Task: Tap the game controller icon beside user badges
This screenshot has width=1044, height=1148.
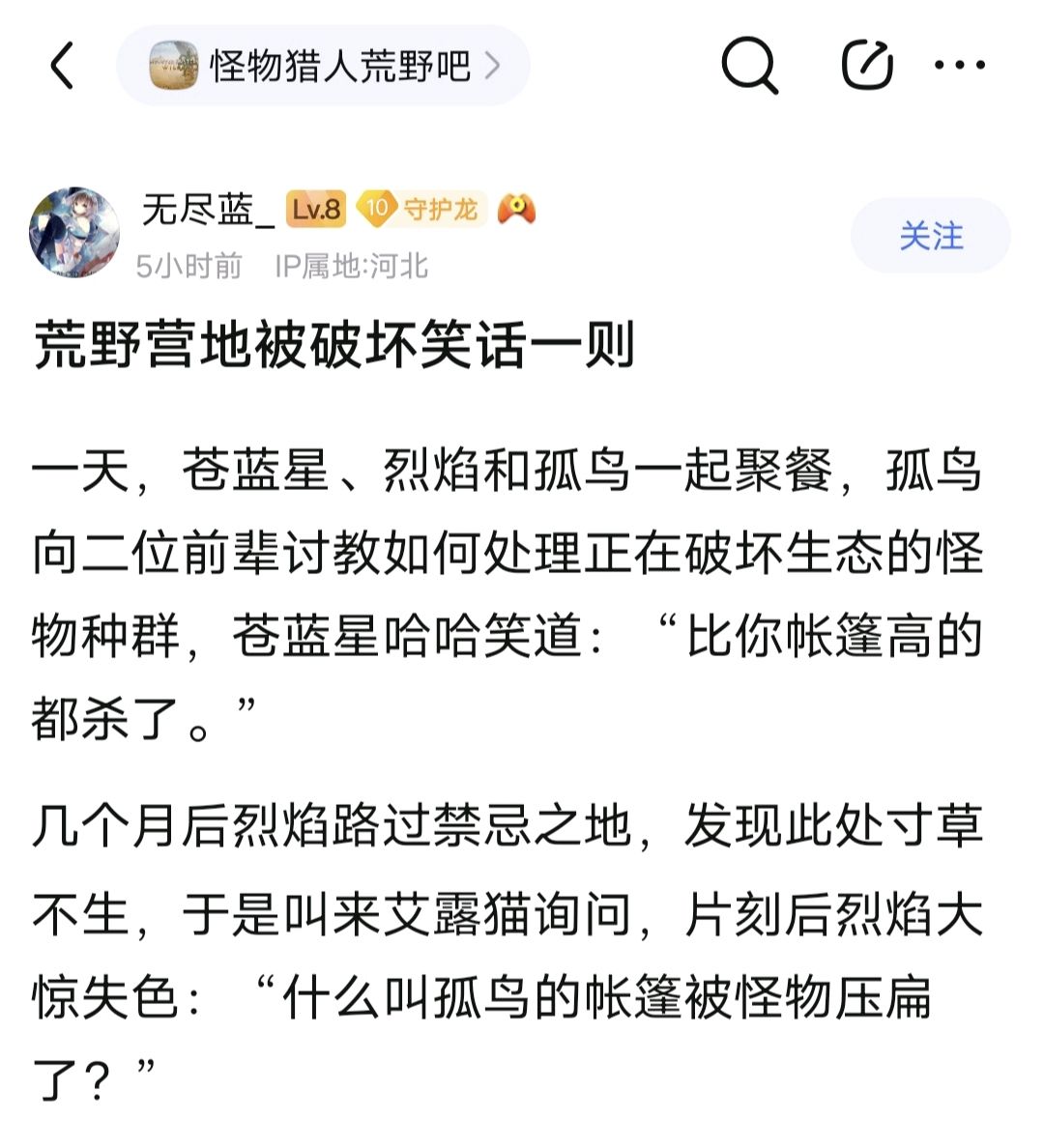Action: (x=520, y=210)
